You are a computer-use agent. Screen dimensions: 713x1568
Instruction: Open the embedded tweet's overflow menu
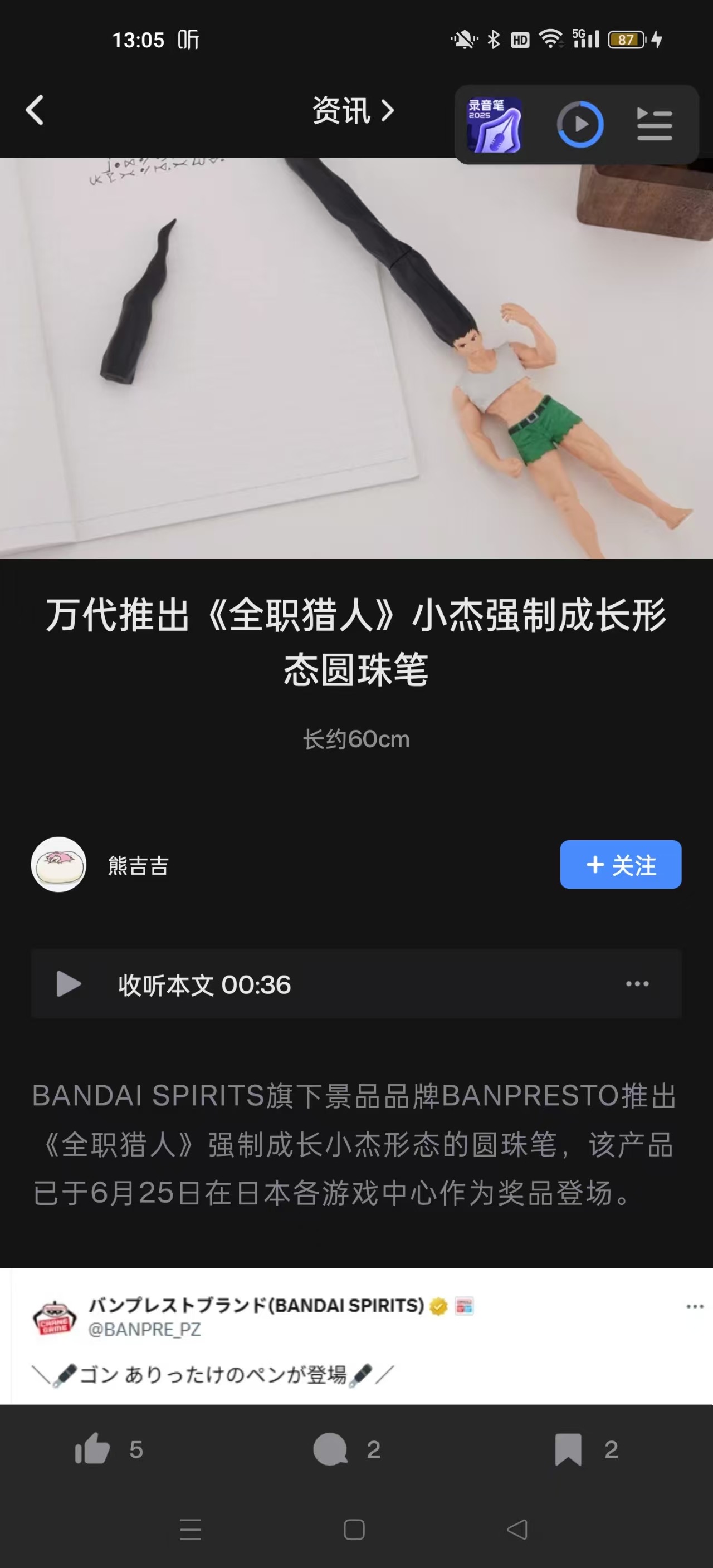(695, 1306)
